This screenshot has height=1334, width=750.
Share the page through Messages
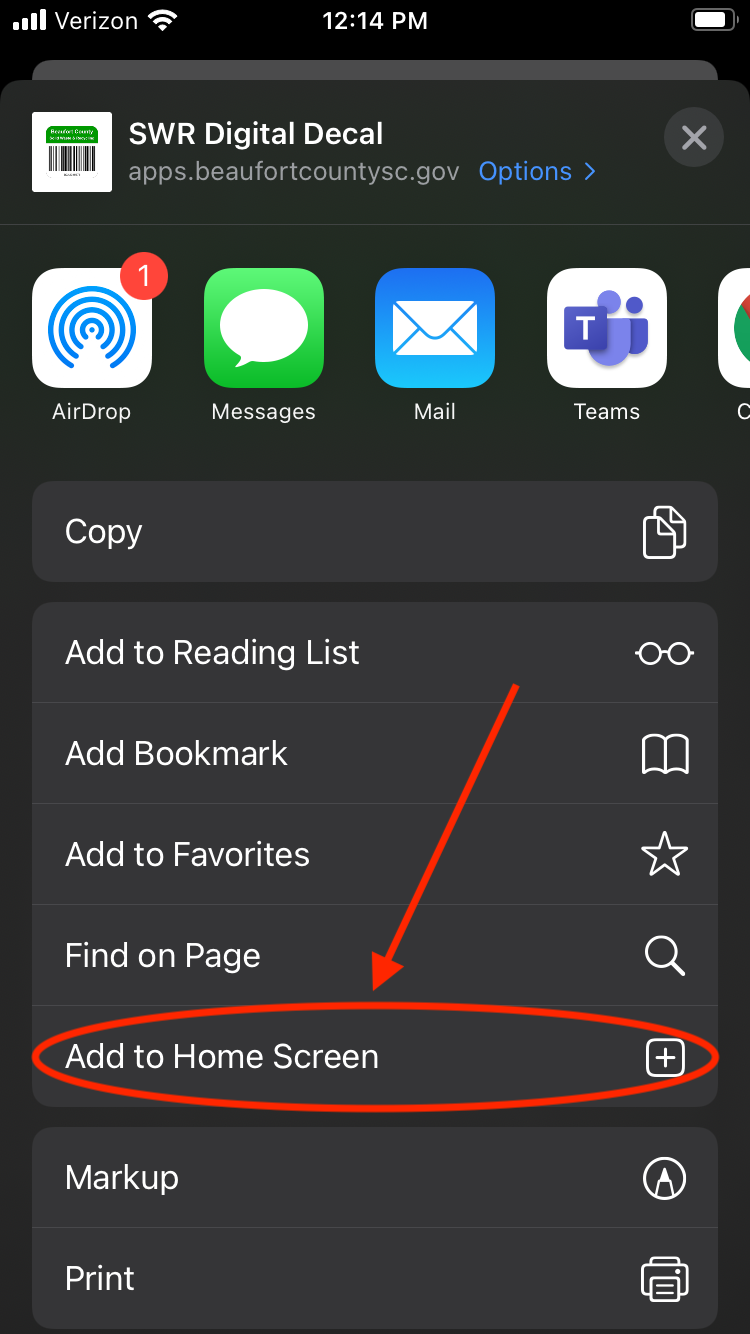pyautogui.click(x=264, y=328)
